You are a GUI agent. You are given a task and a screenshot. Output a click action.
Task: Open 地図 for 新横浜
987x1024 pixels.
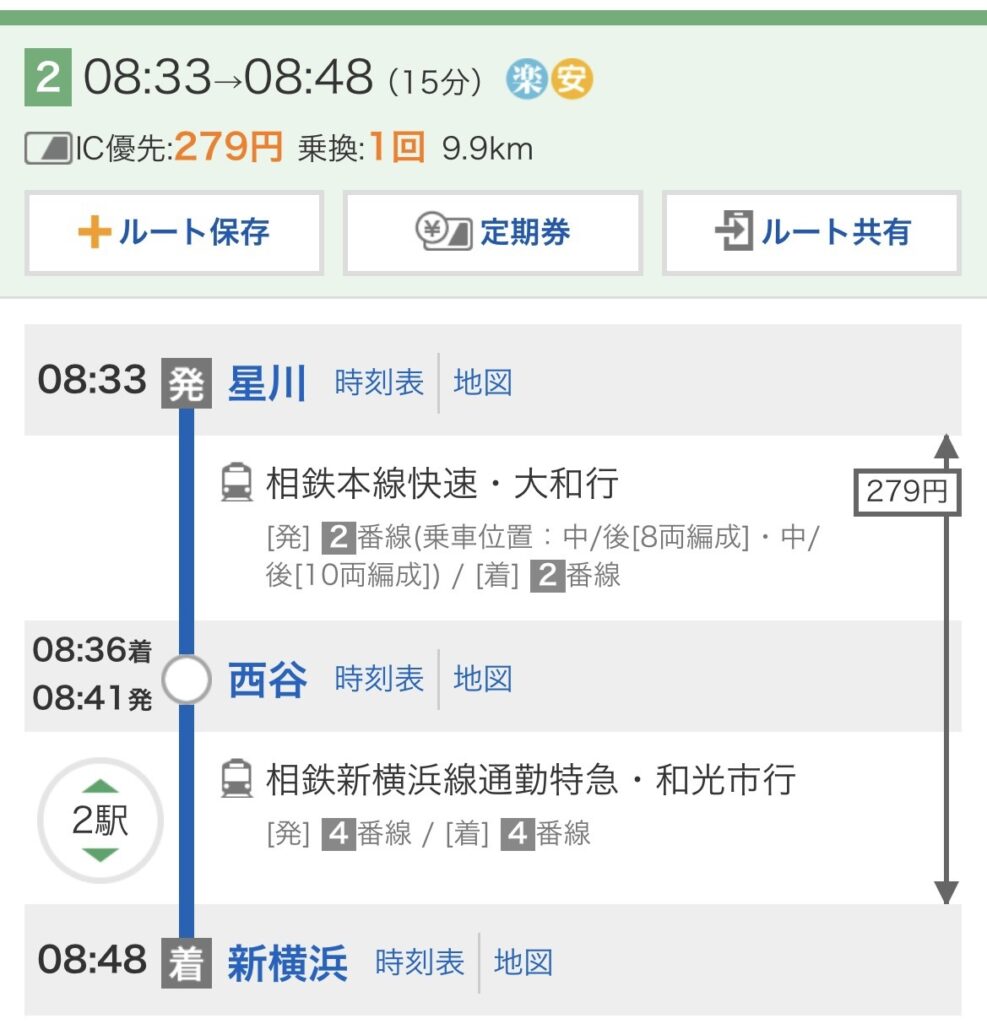pos(524,963)
